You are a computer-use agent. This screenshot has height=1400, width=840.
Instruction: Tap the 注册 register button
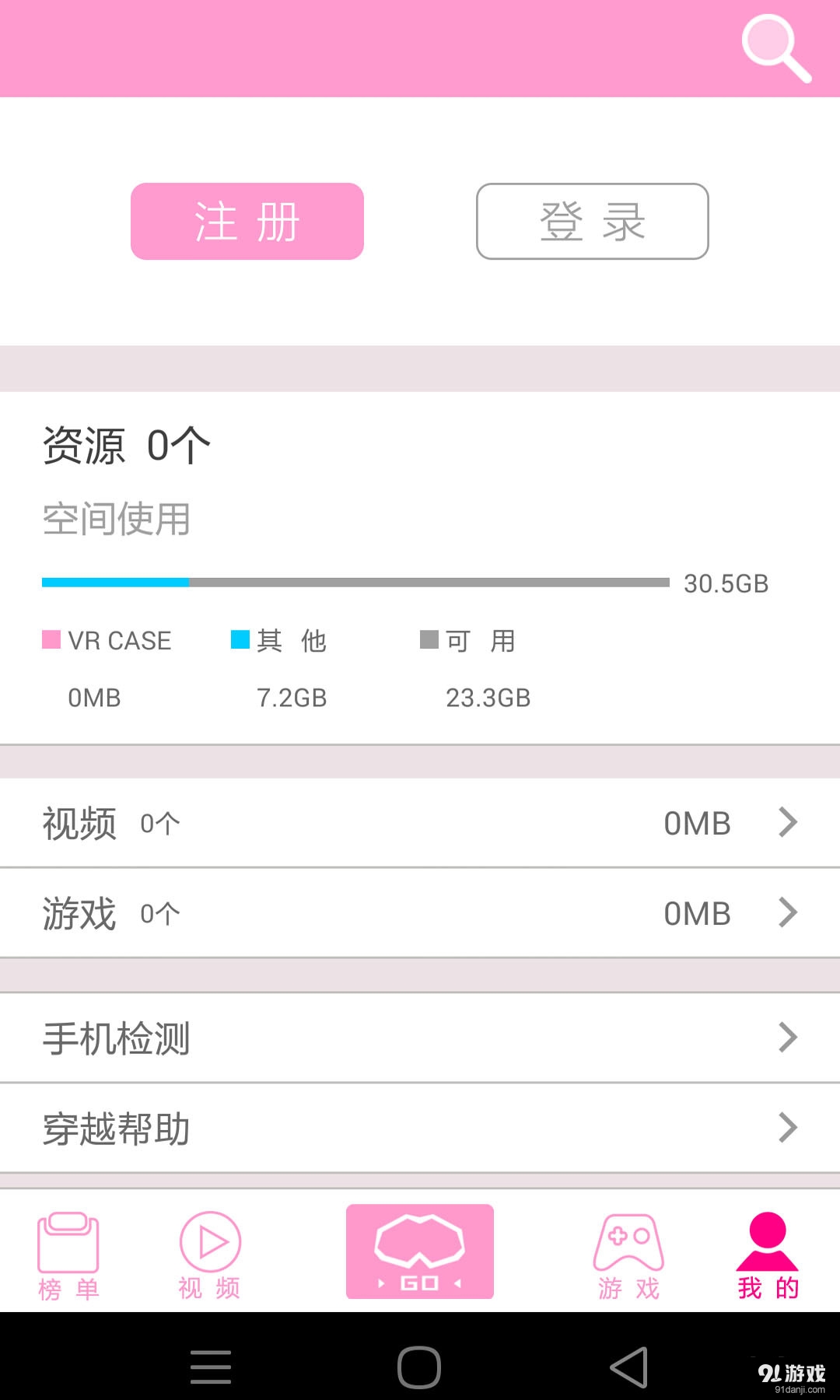(x=247, y=221)
